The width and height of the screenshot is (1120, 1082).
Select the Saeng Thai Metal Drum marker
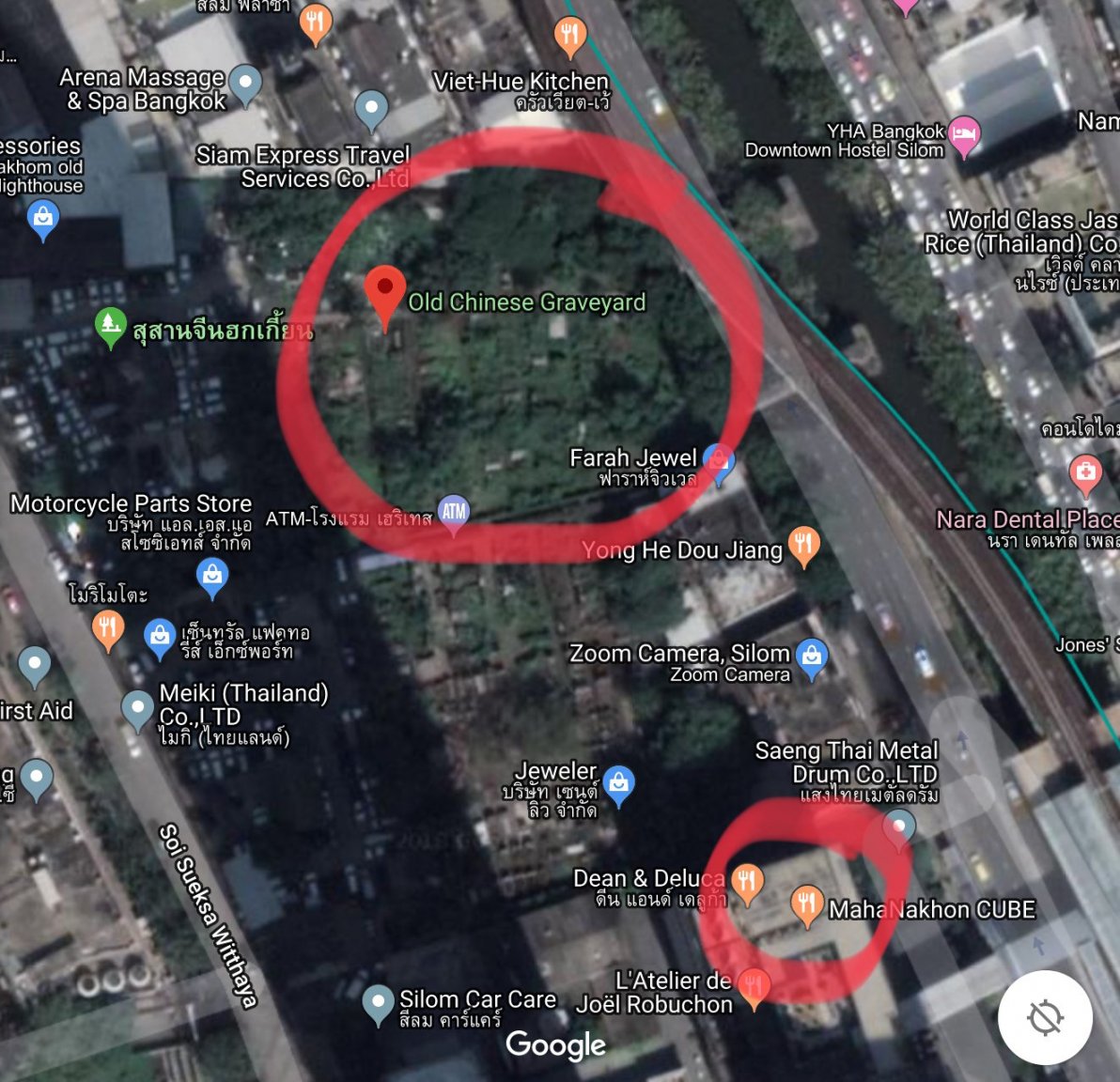pos(898,827)
